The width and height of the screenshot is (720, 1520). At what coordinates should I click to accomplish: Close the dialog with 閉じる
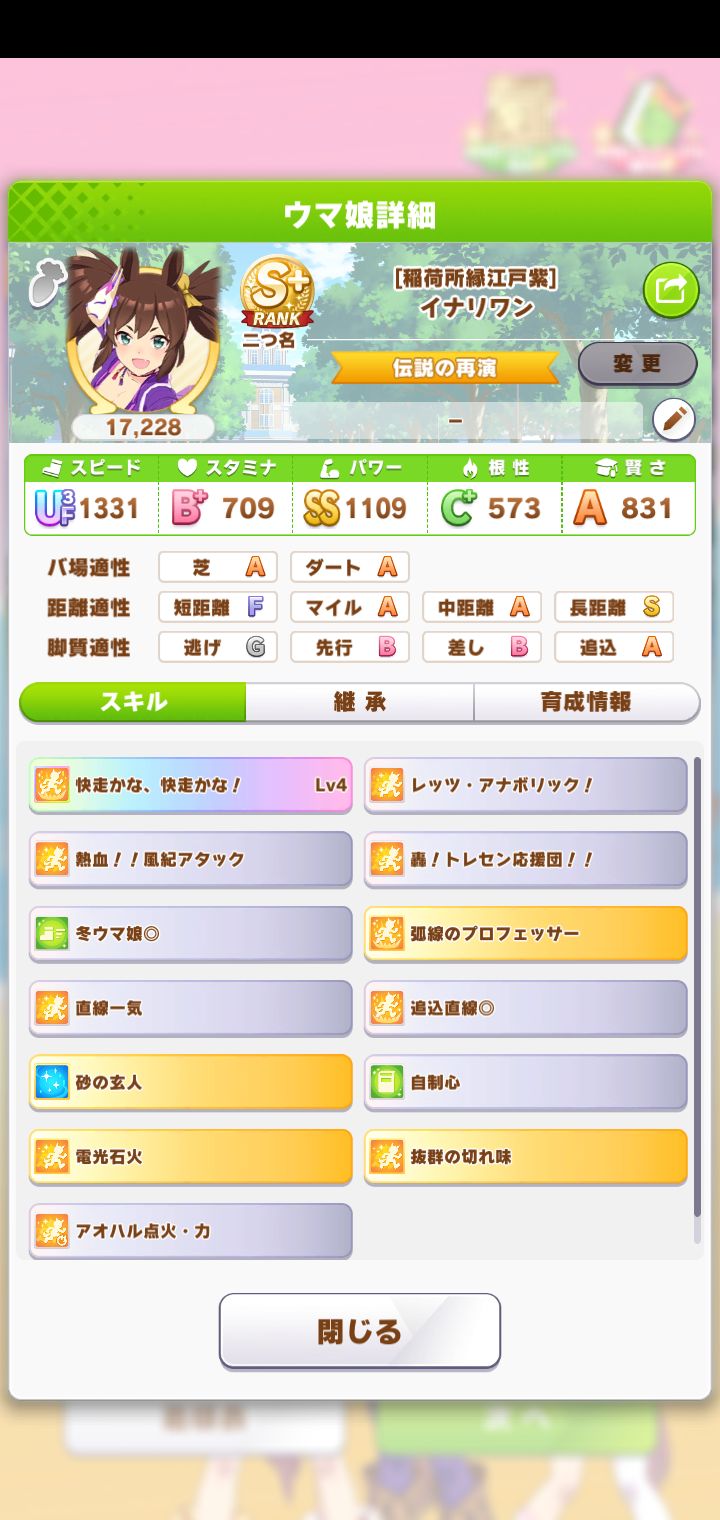[x=359, y=1331]
